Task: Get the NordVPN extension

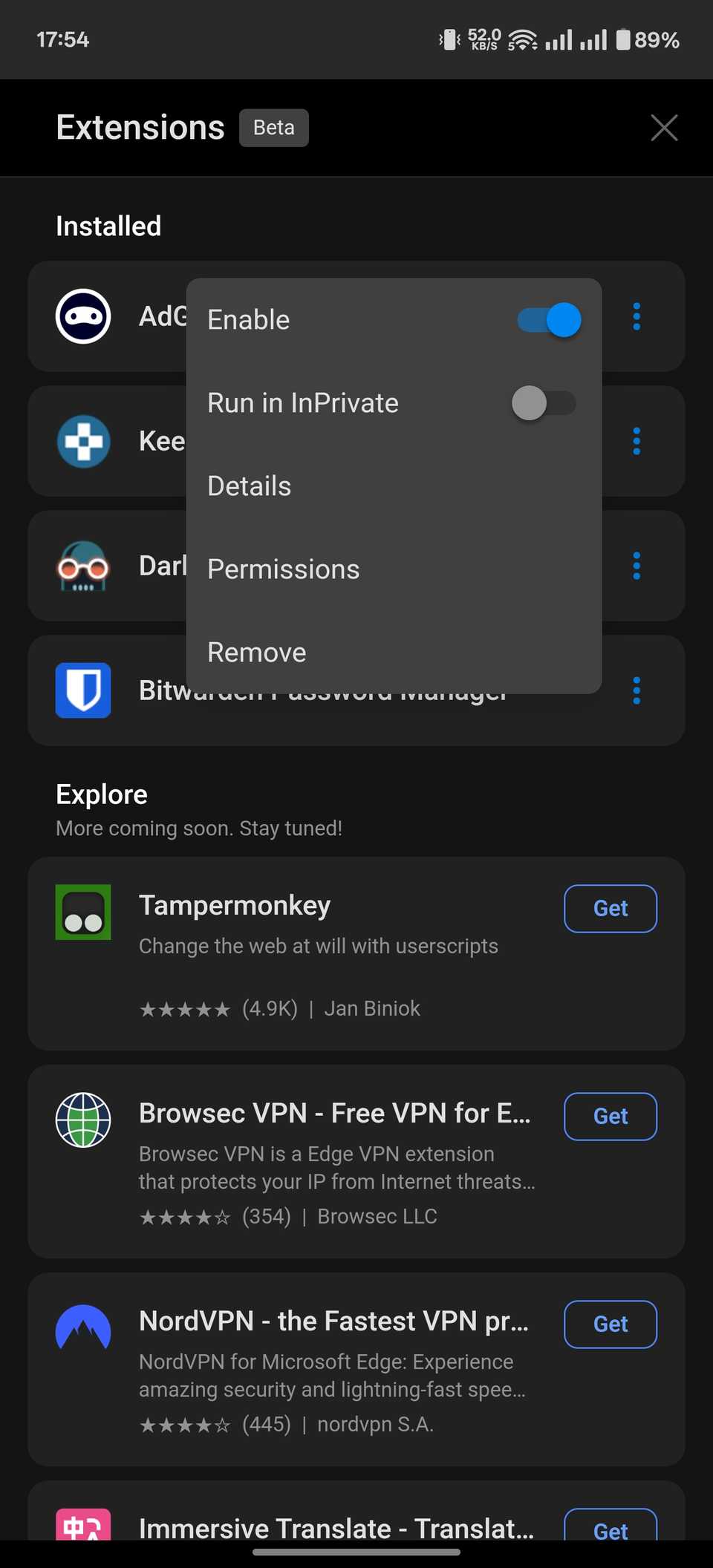Action: pos(610,1324)
